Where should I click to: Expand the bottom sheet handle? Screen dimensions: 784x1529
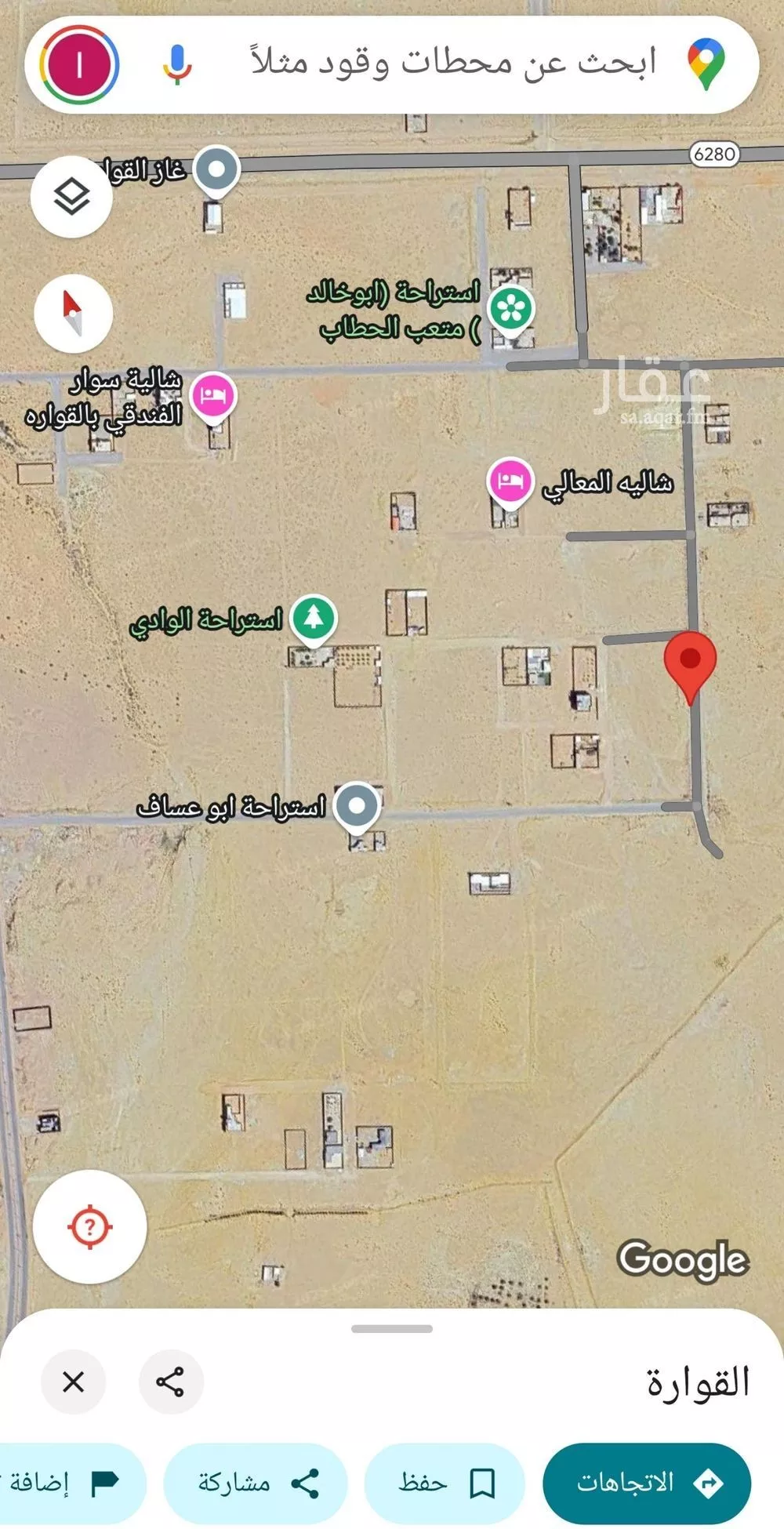(x=392, y=1328)
